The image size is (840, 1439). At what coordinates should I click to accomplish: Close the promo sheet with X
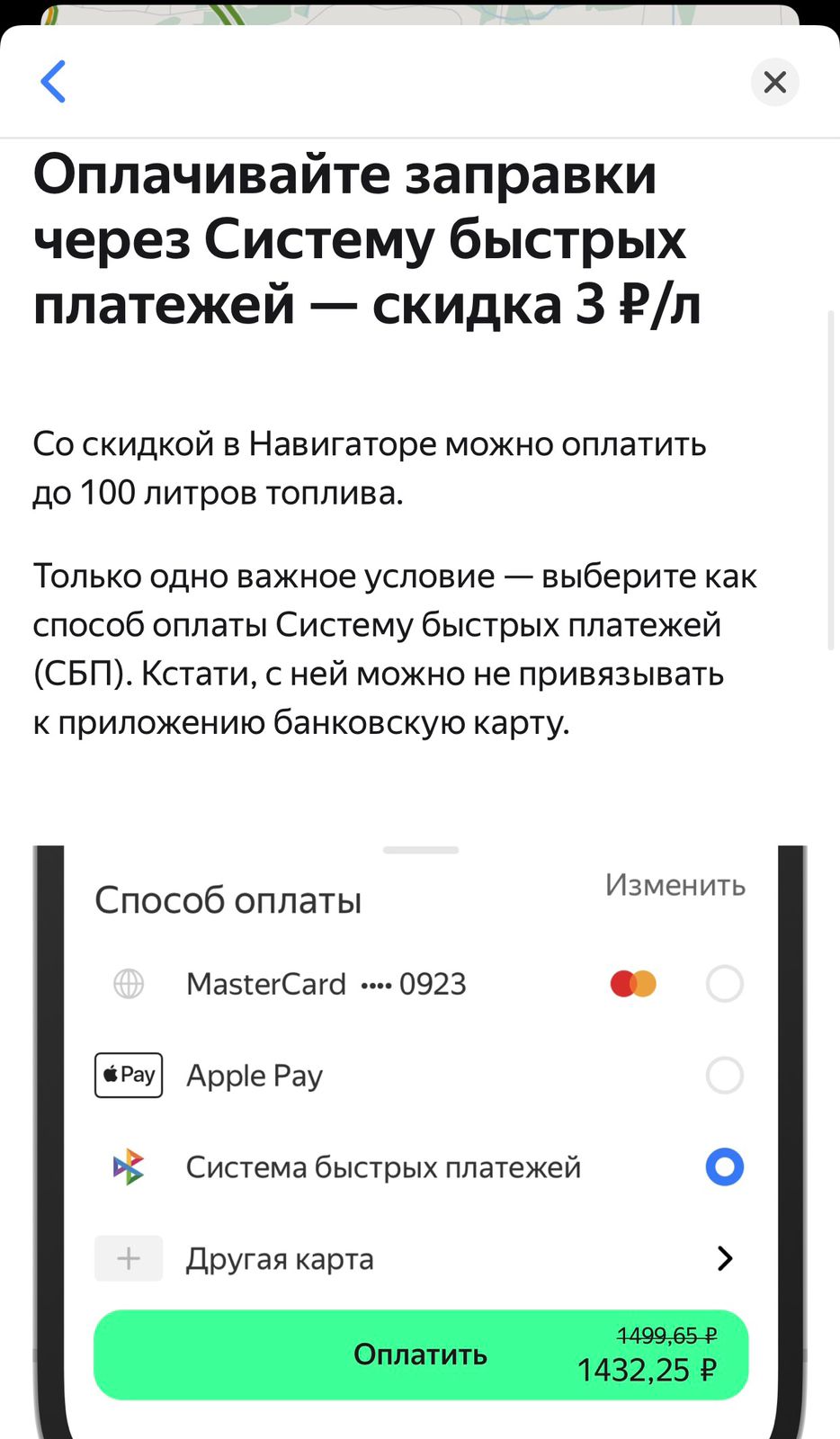[774, 82]
